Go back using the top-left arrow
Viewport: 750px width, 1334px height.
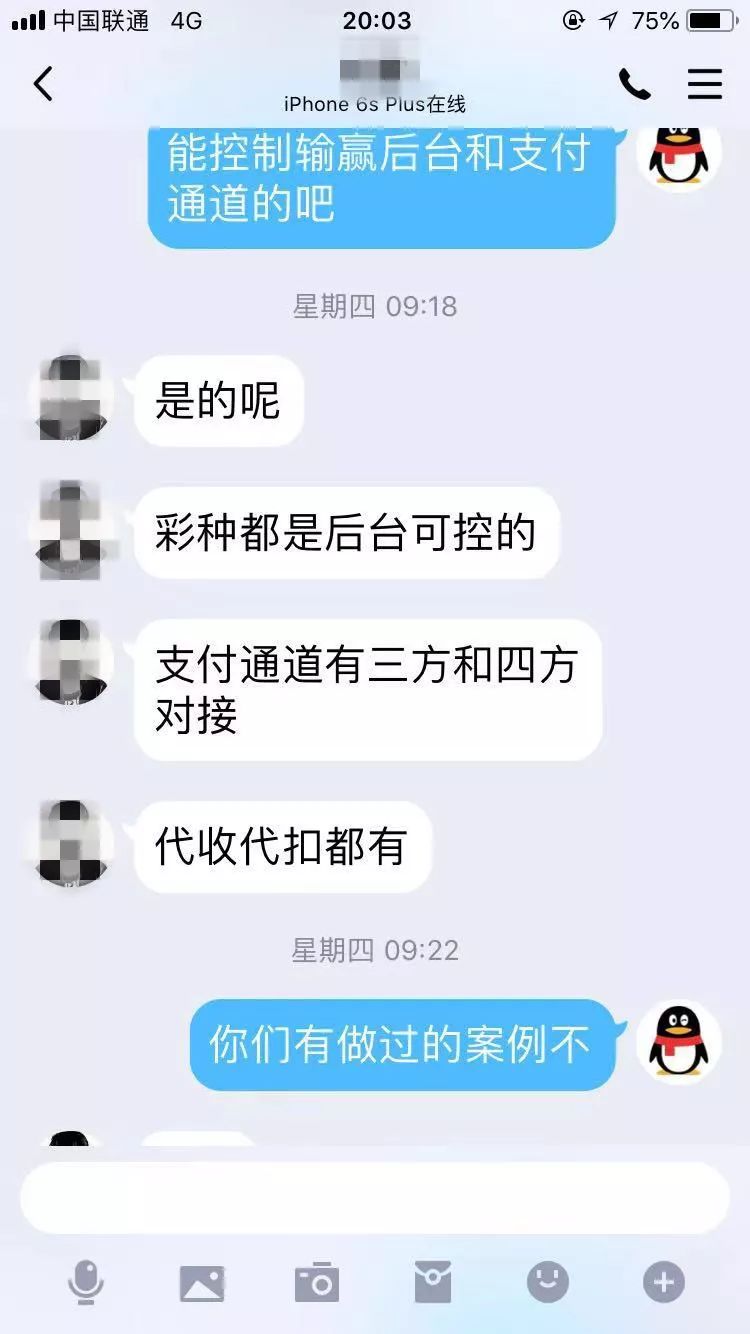tap(43, 84)
